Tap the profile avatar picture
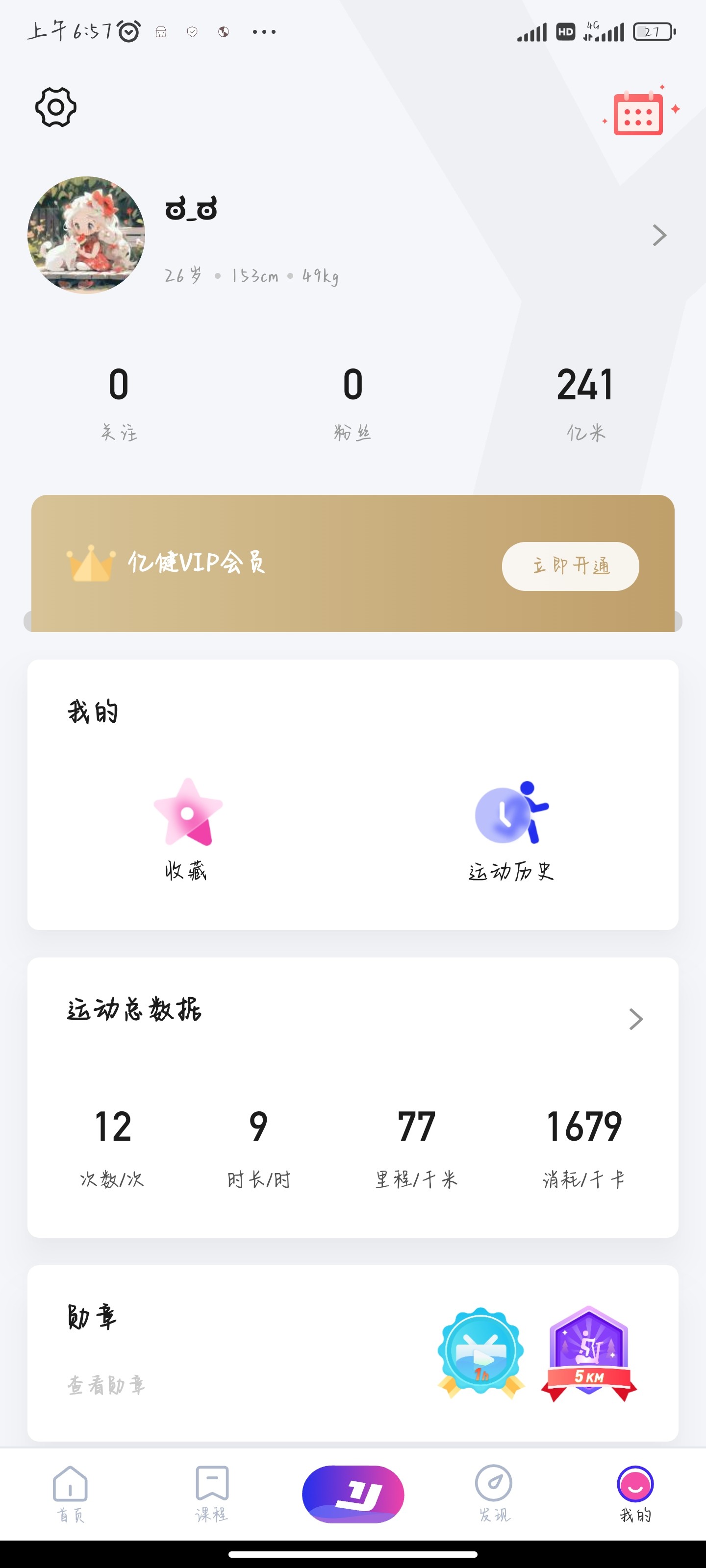 86,235
